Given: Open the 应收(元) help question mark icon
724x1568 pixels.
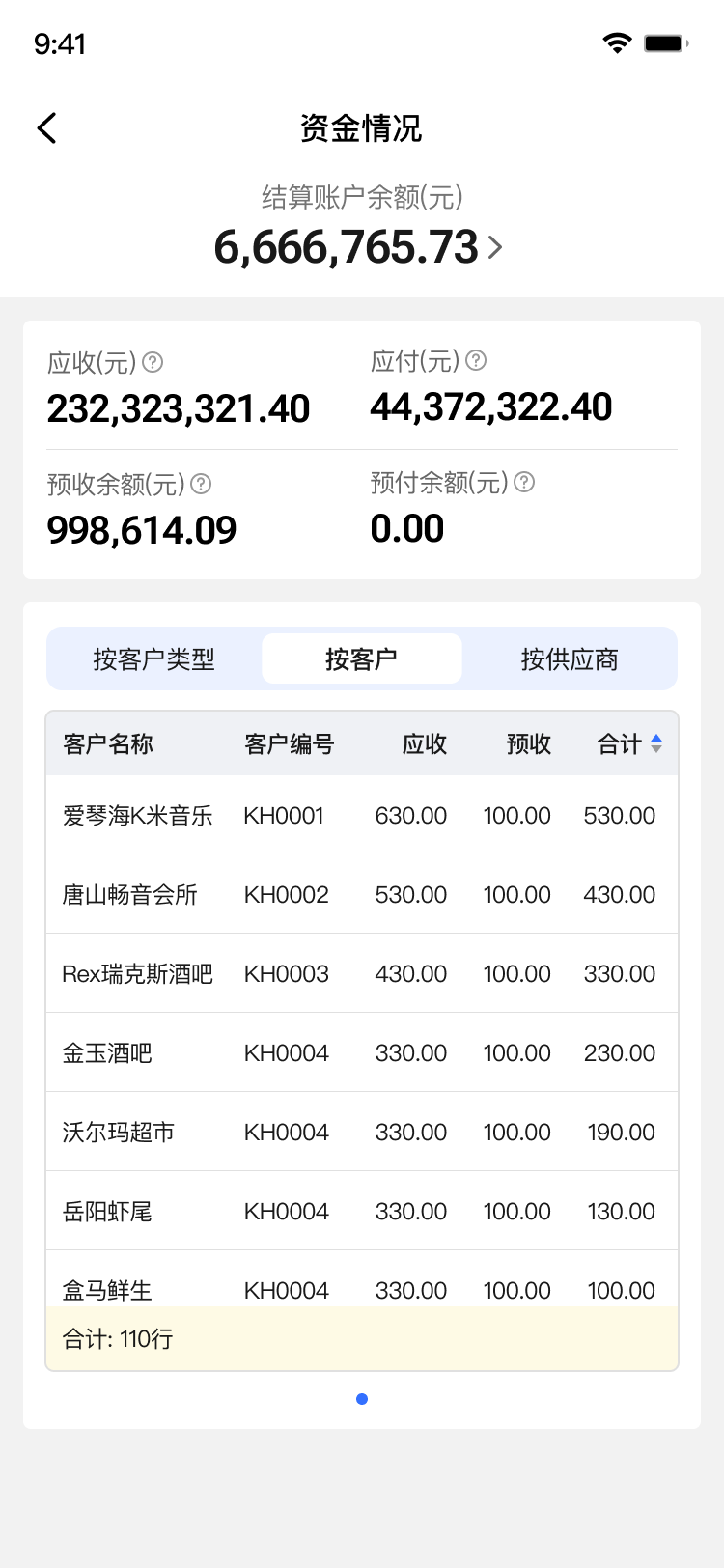Looking at the screenshot, I should pos(152,363).
